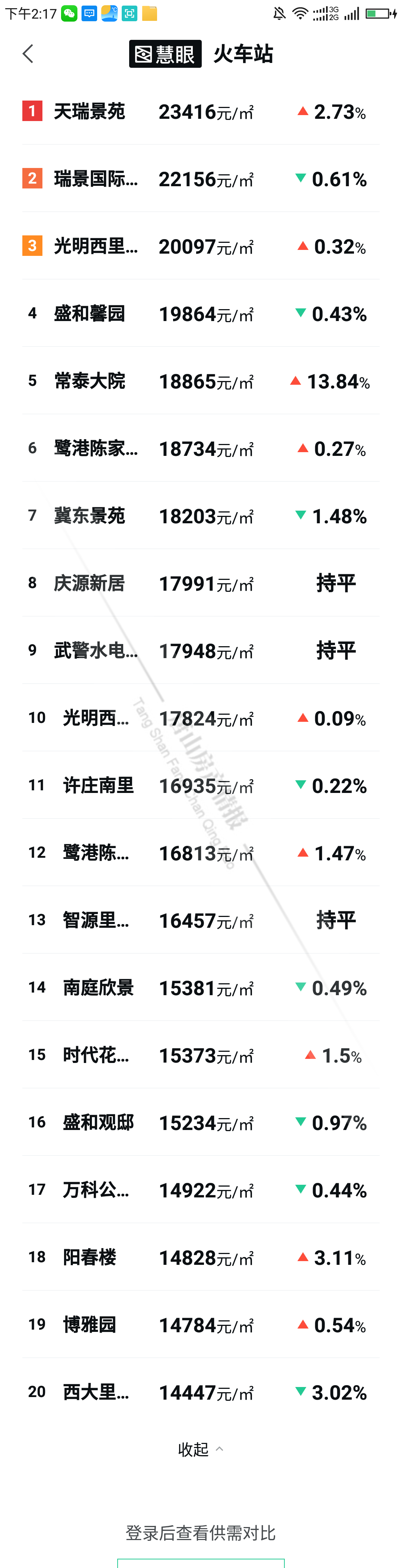Collapse the list with 收起

(x=200, y=1449)
